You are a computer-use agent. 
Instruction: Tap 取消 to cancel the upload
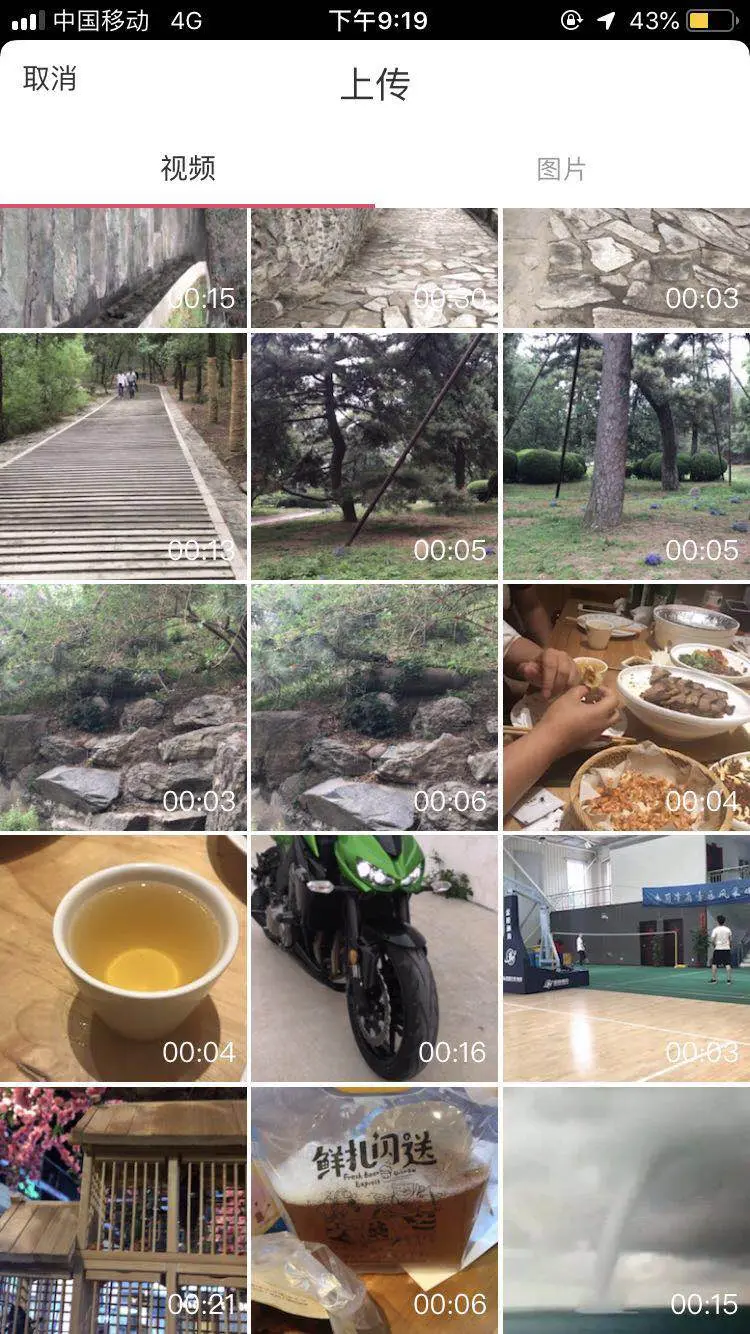pyautogui.click(x=50, y=79)
